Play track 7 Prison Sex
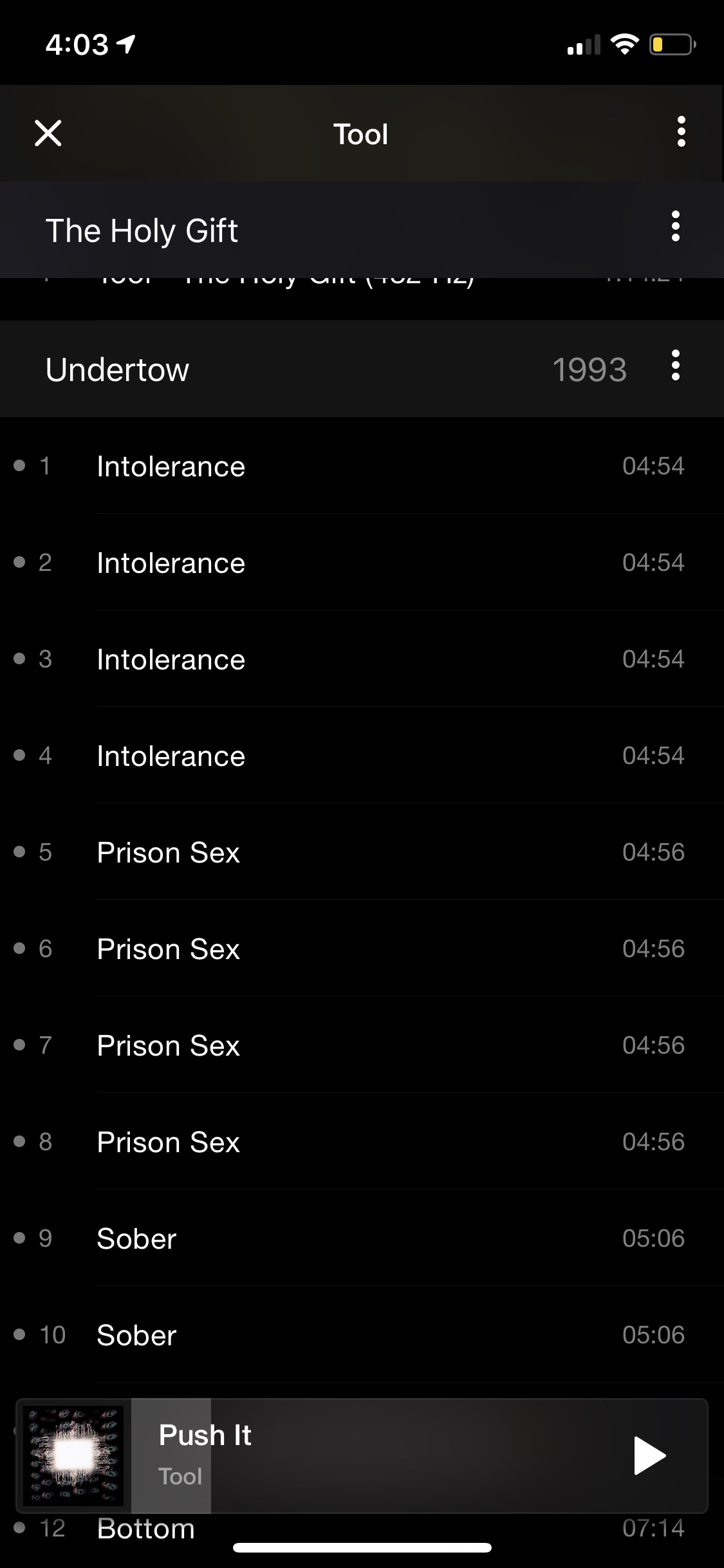This screenshot has width=724, height=1568. point(362,1045)
